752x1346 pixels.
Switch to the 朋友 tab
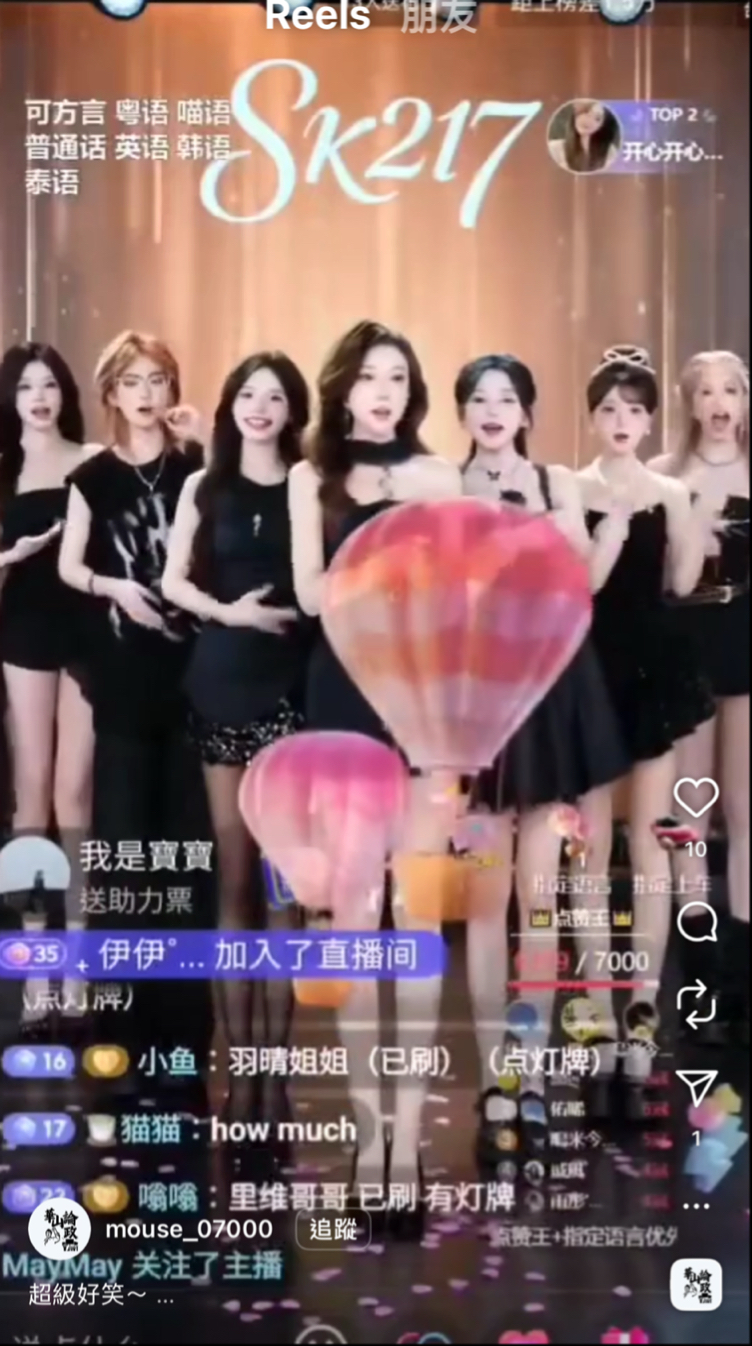[438, 17]
